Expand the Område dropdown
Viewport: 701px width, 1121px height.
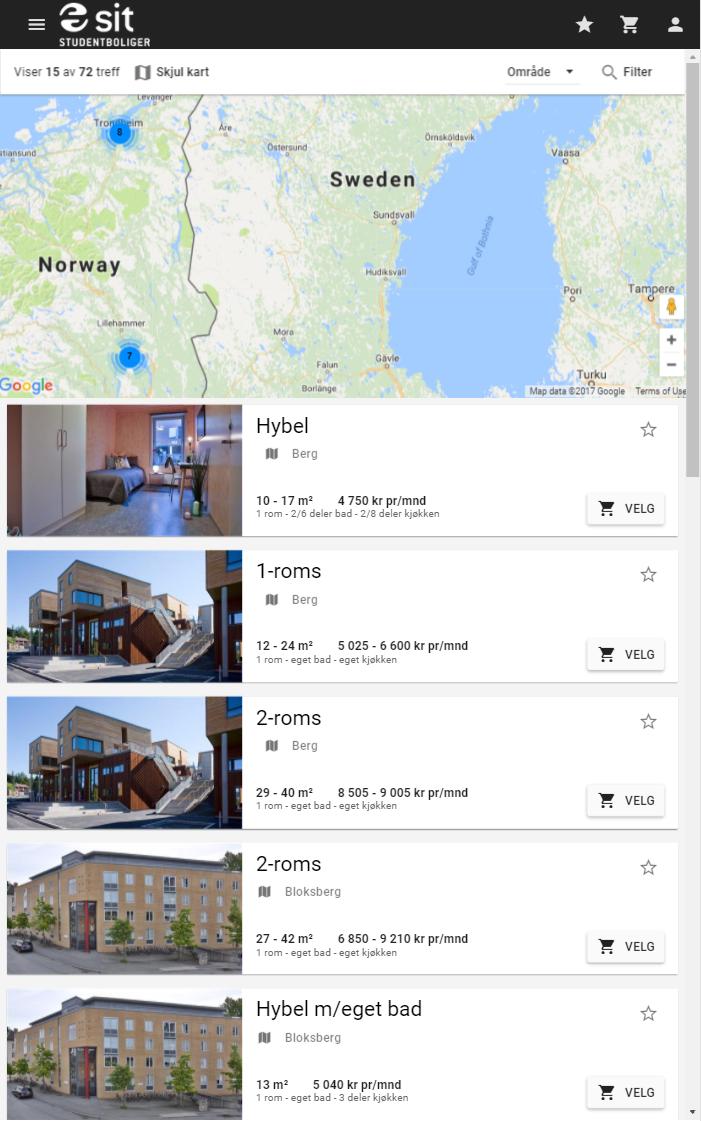coord(541,72)
